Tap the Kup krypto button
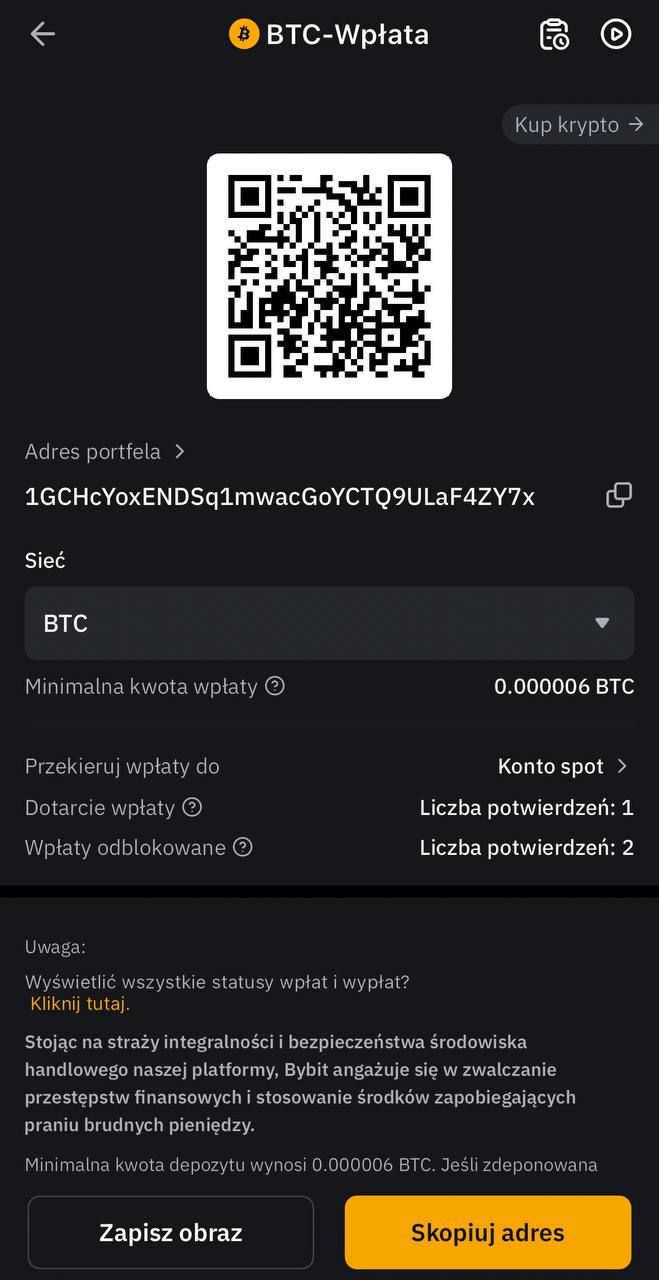659x1280 pixels. point(579,125)
